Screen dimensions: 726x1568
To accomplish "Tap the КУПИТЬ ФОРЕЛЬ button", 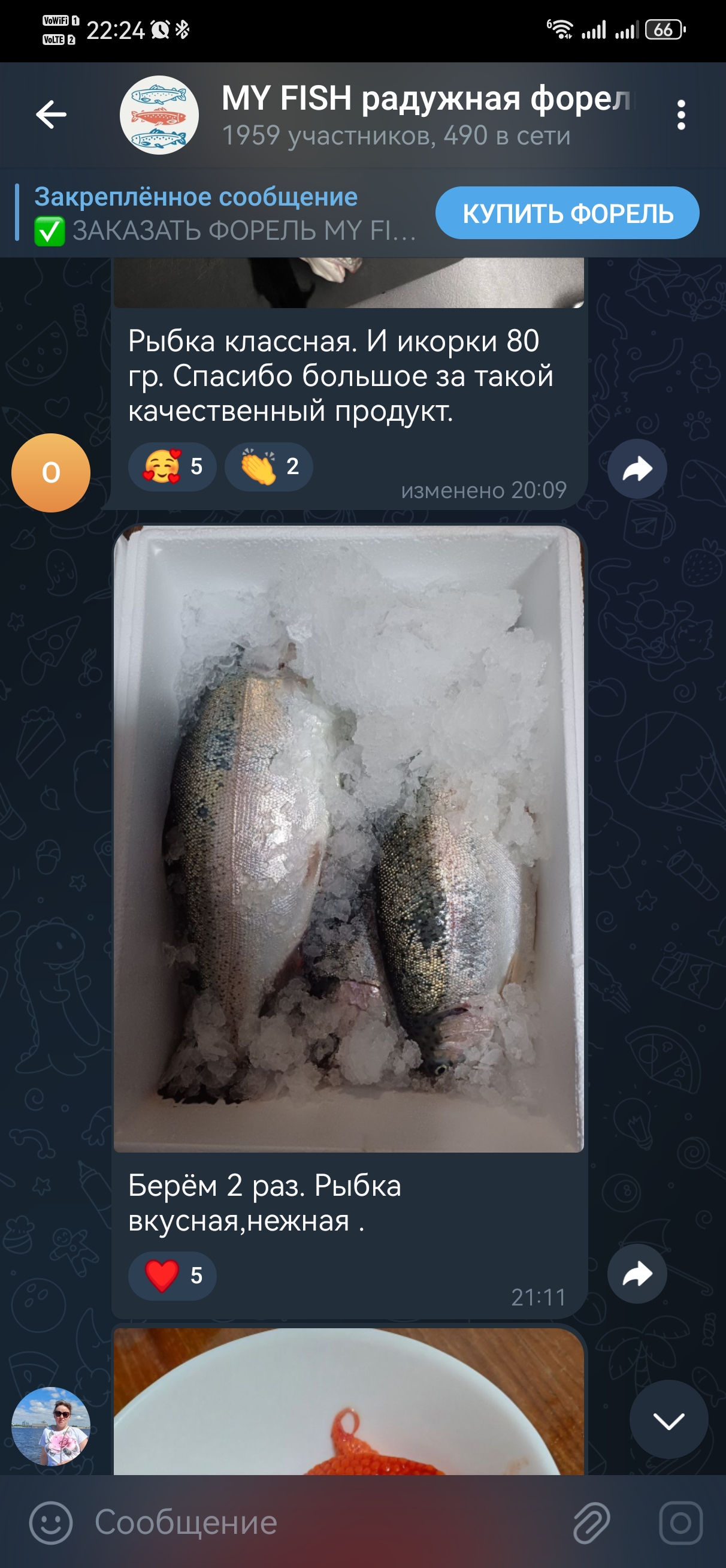I will pyautogui.click(x=567, y=213).
